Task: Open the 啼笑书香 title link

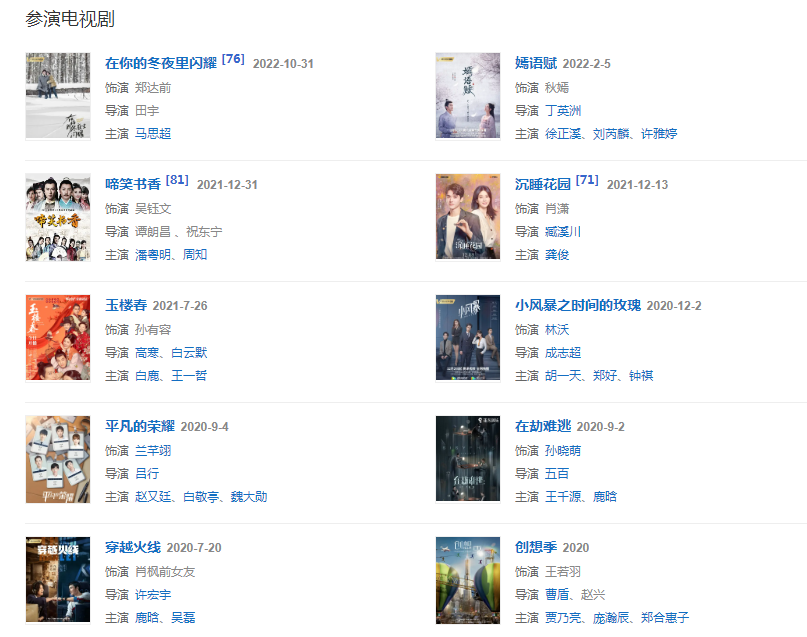Action: (x=133, y=184)
